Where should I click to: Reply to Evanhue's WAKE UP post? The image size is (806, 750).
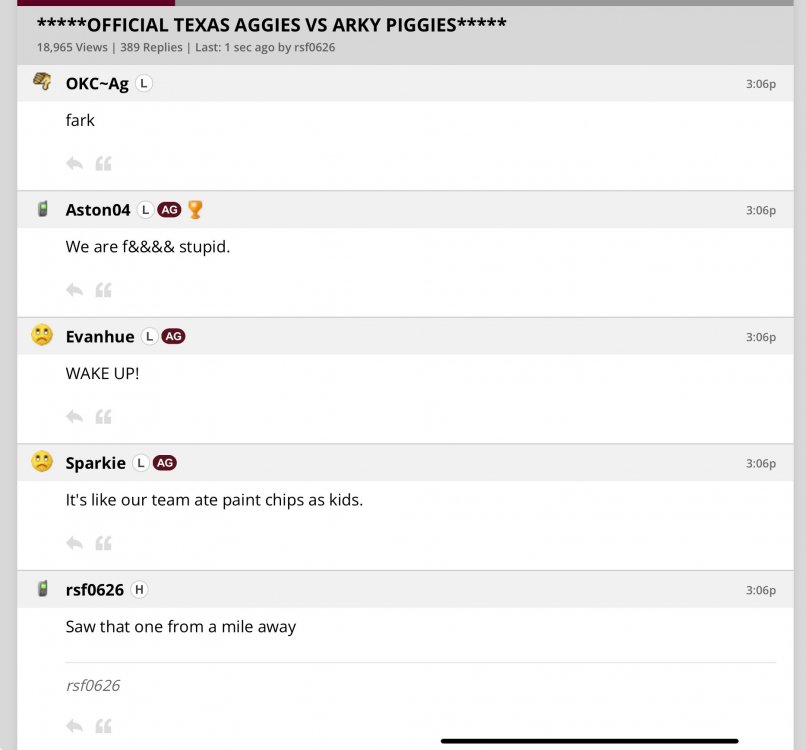click(x=74, y=416)
